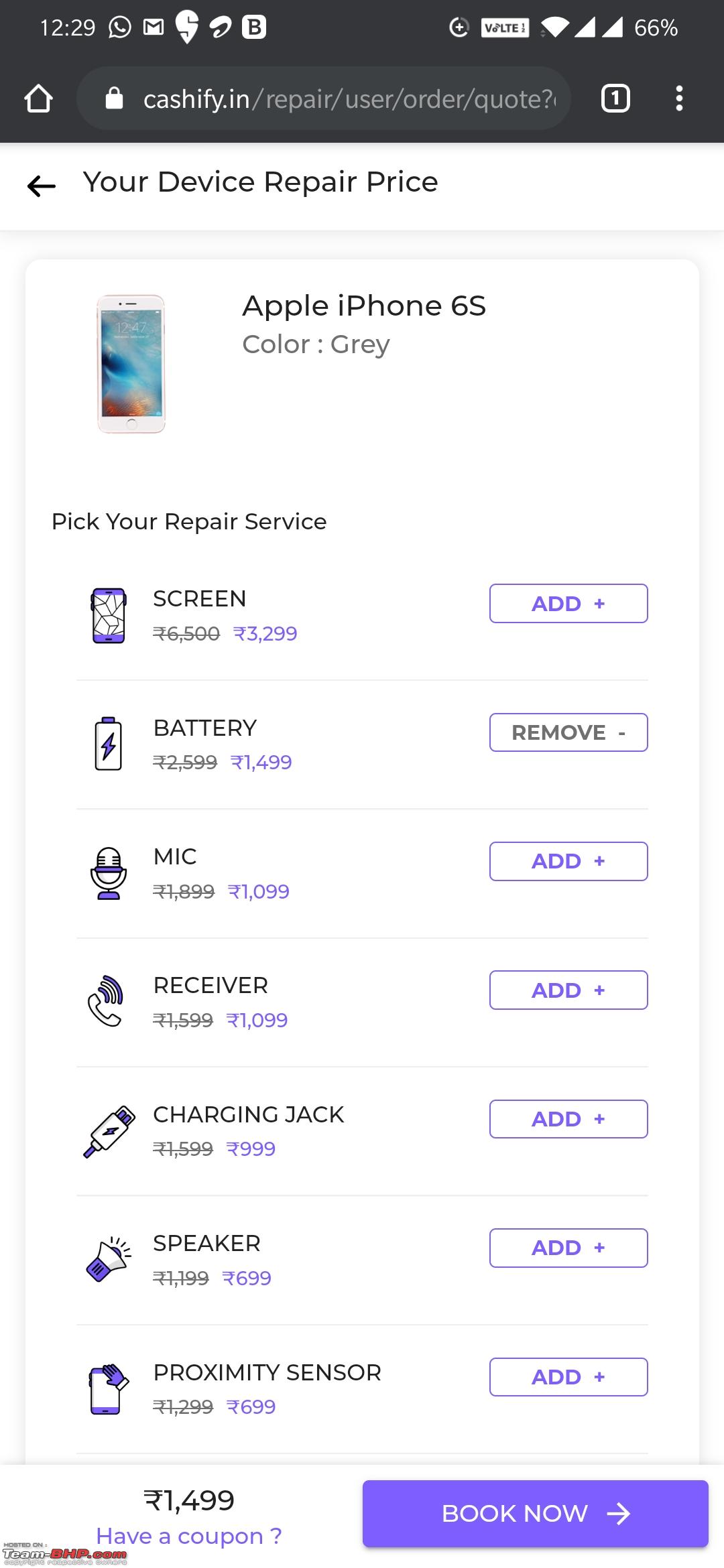724x1568 pixels.
Task: Add the SCREEN repair service
Action: coord(568,604)
